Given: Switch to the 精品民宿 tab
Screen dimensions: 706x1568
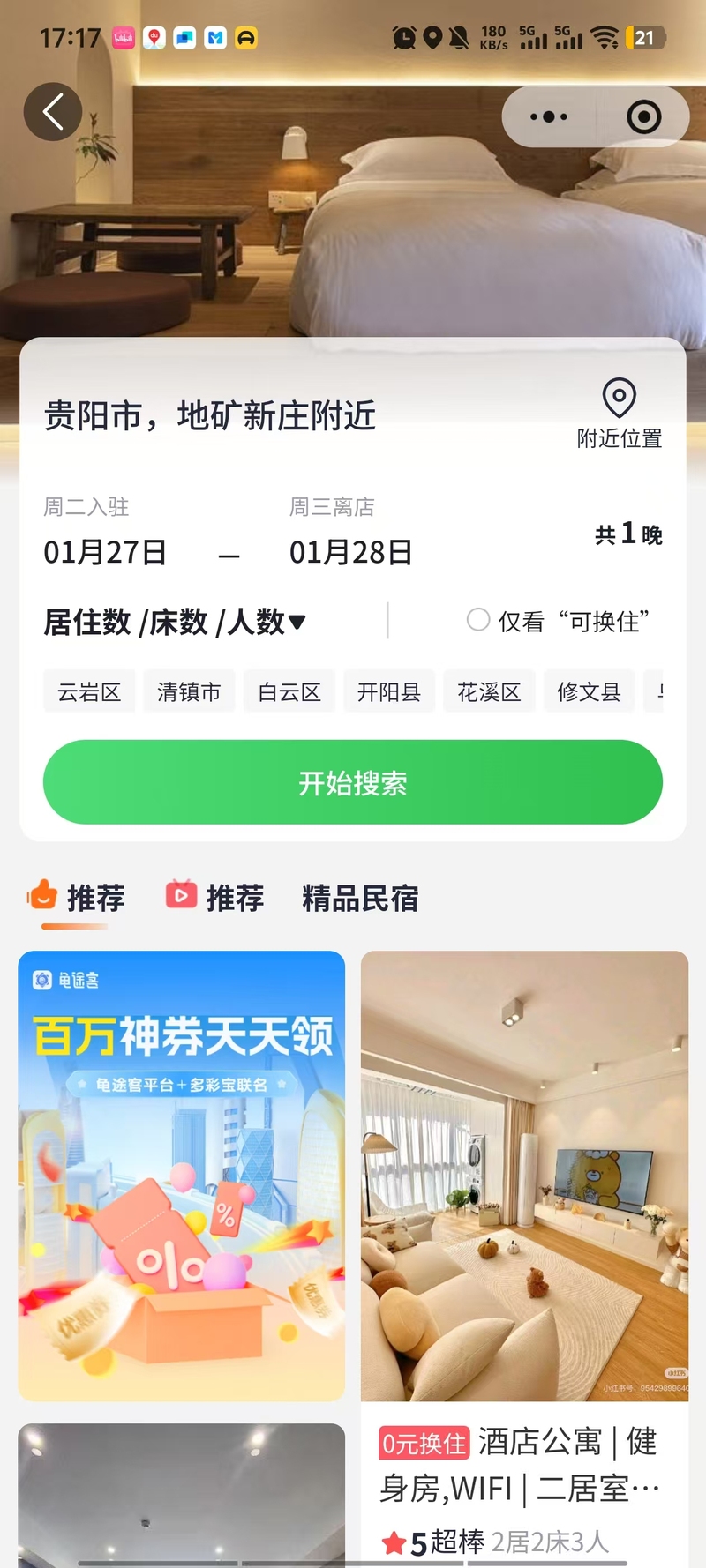Looking at the screenshot, I should pyautogui.click(x=360, y=898).
